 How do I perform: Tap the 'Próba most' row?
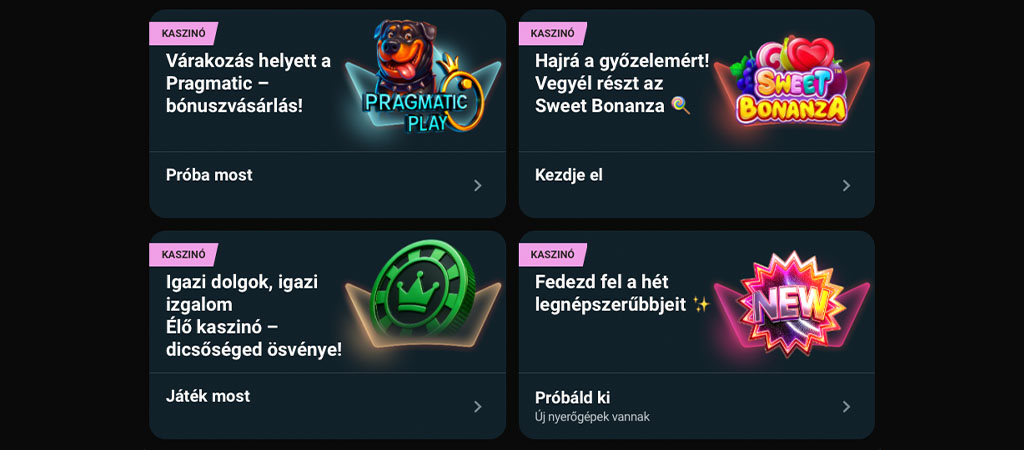[327, 184]
